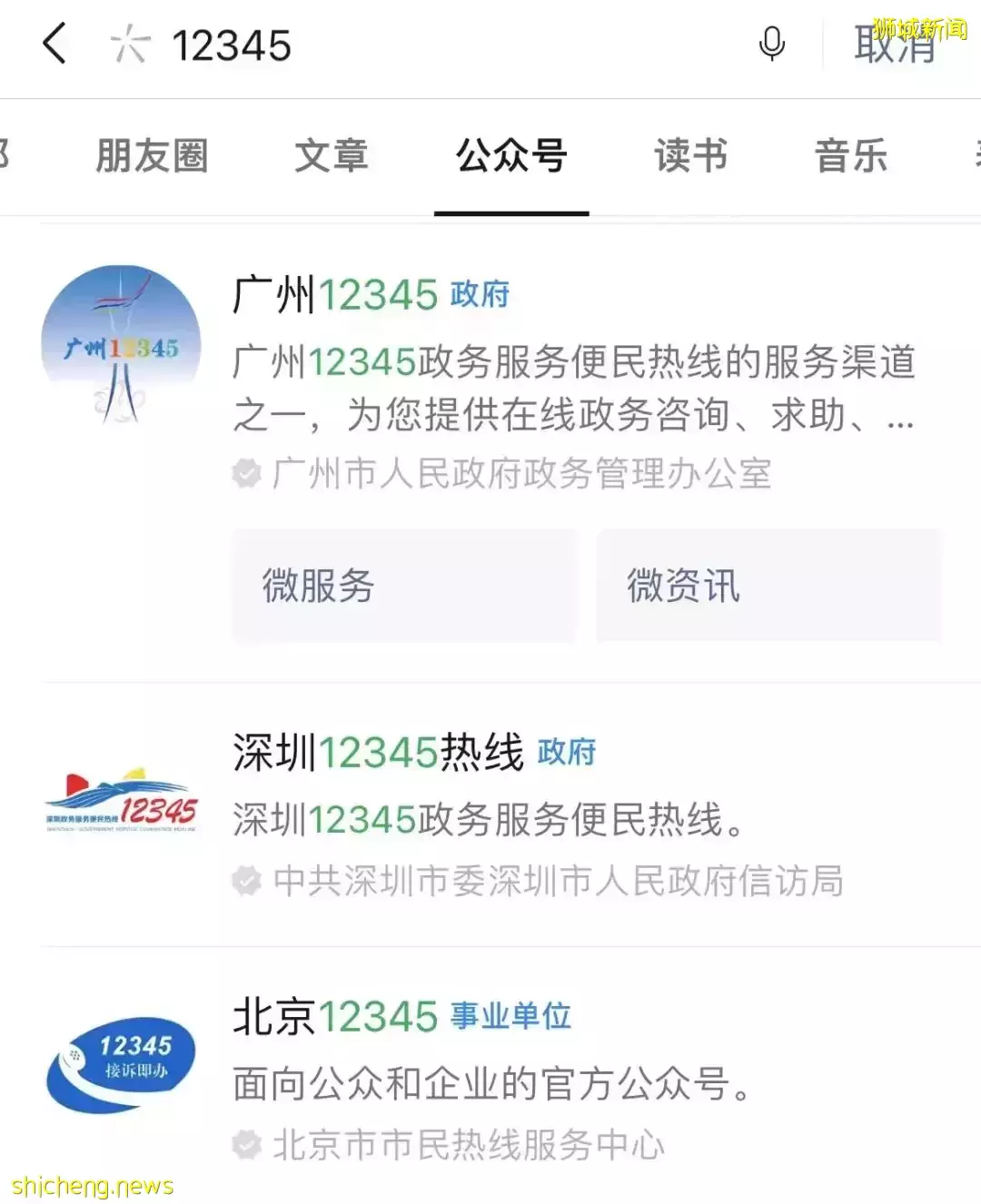Tap the microphone icon to start voice search
981x1204 pixels.
pyautogui.click(x=771, y=44)
